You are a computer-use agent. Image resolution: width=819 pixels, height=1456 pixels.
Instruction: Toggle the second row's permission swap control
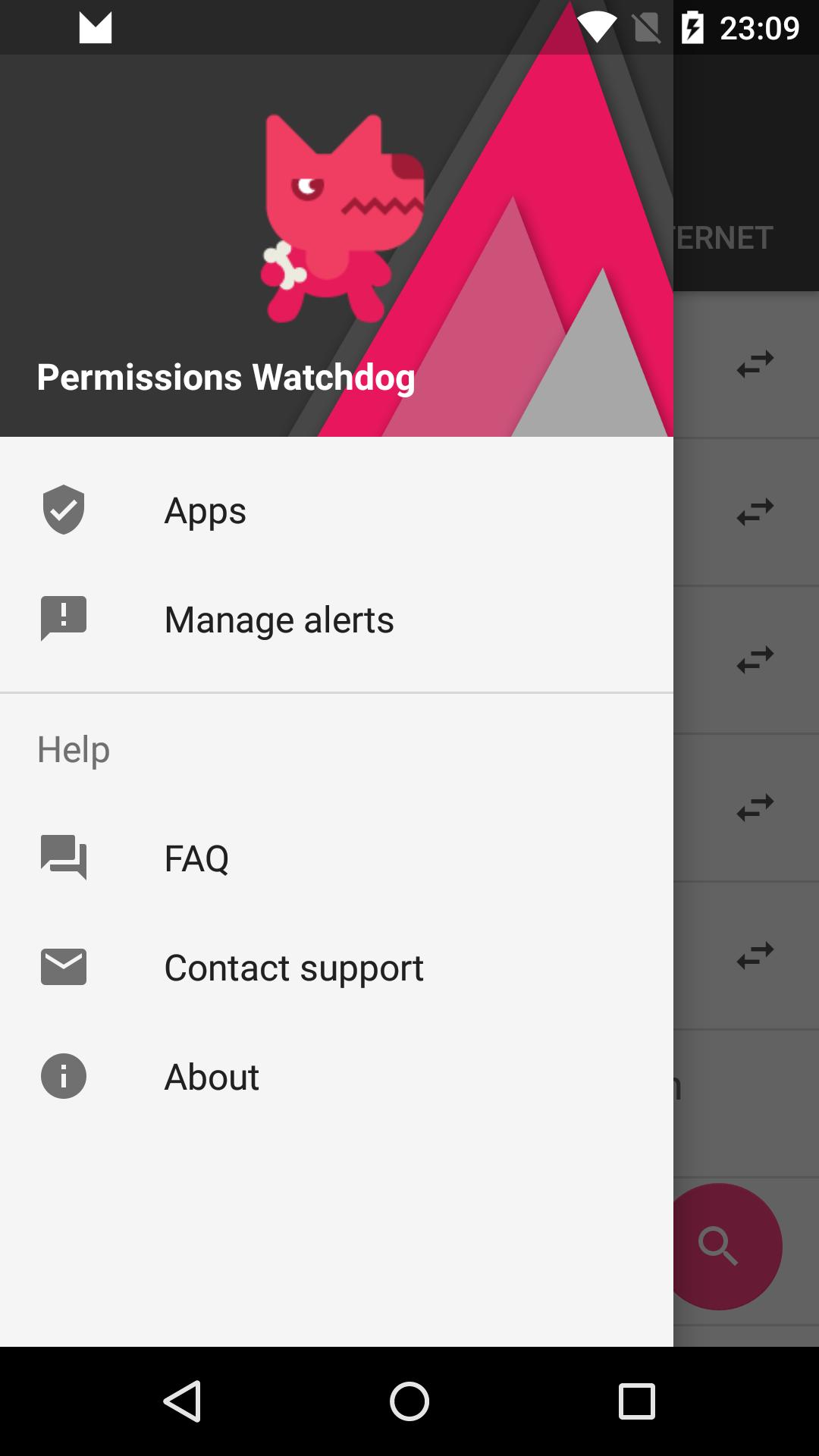point(755,510)
